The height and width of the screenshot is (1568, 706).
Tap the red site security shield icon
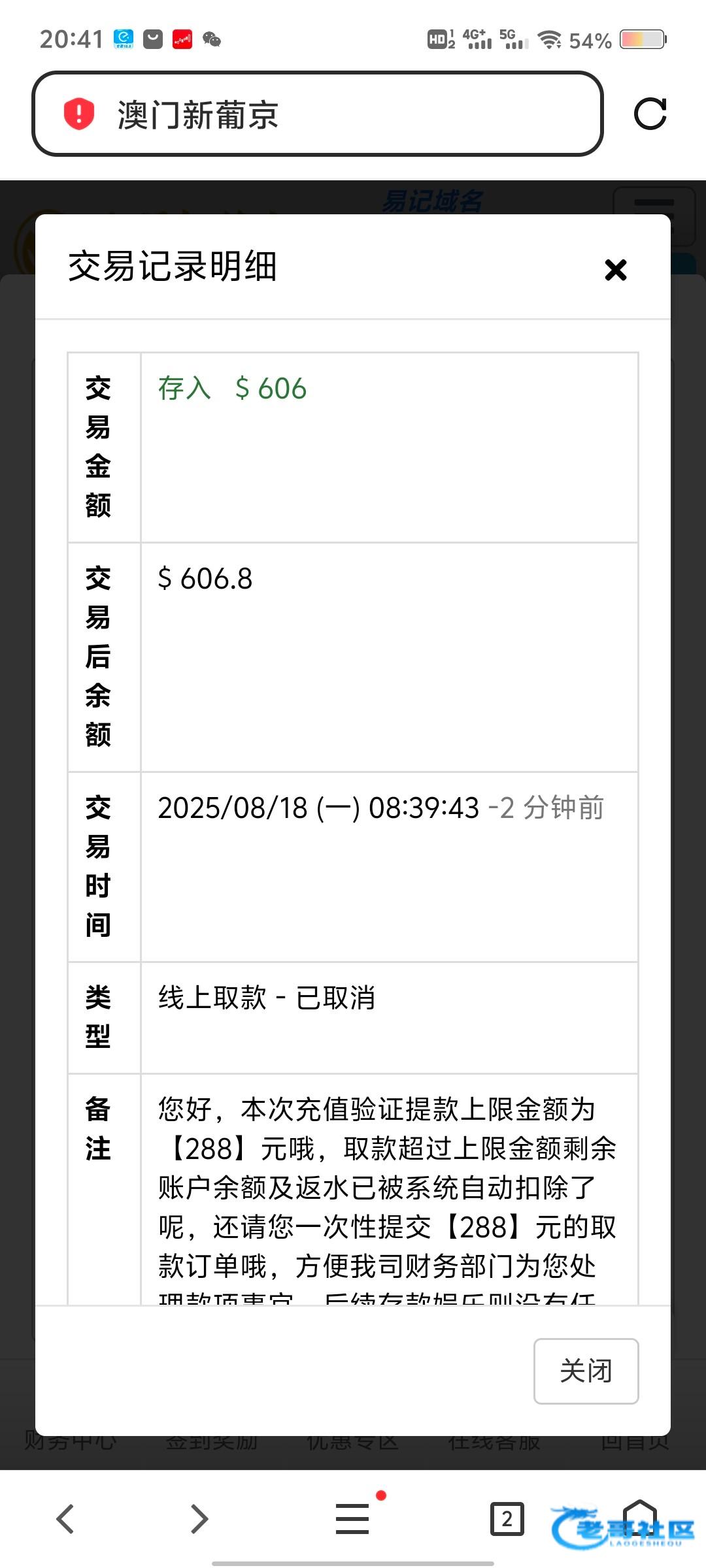(79, 114)
